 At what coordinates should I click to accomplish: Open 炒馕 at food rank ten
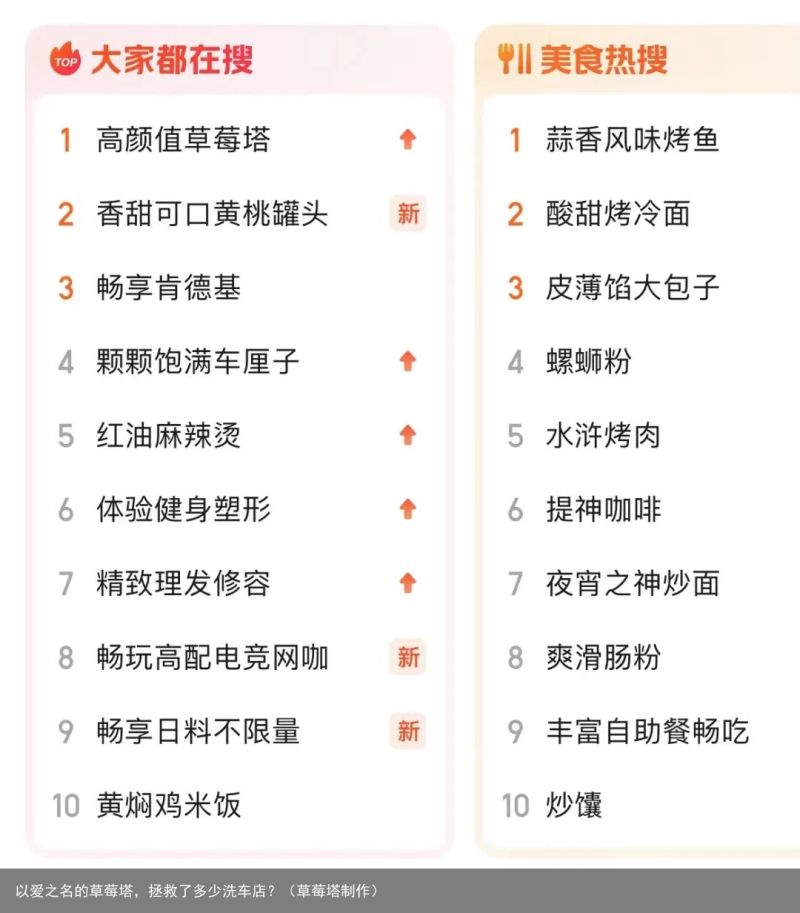click(x=574, y=806)
